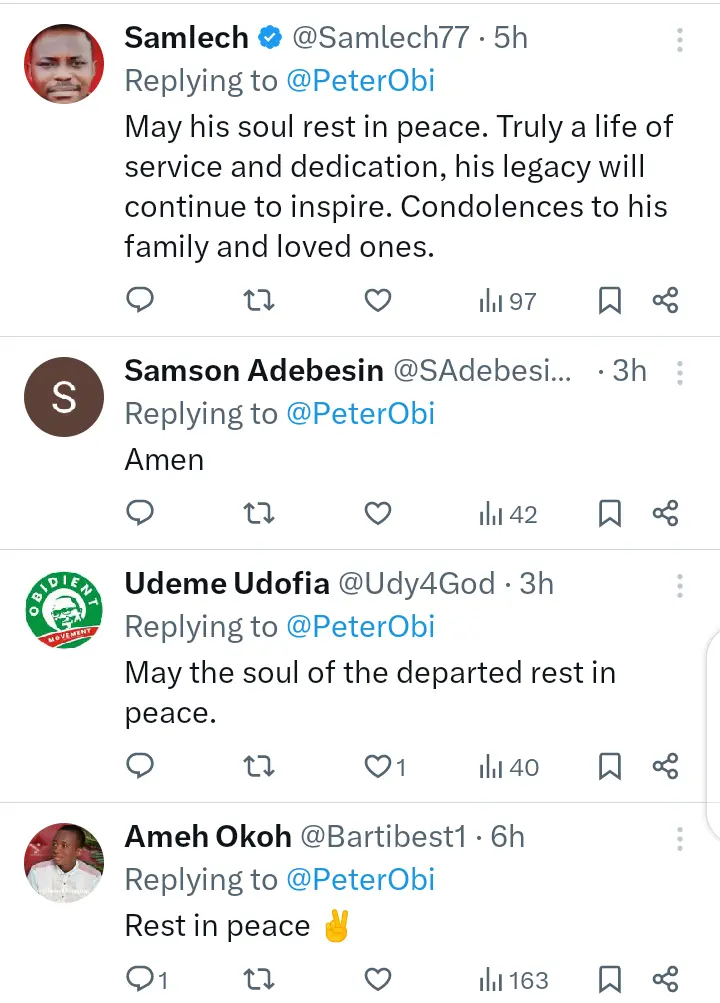
Task: Open the @PeterObi link in Samlech's reply
Action: tap(360, 80)
